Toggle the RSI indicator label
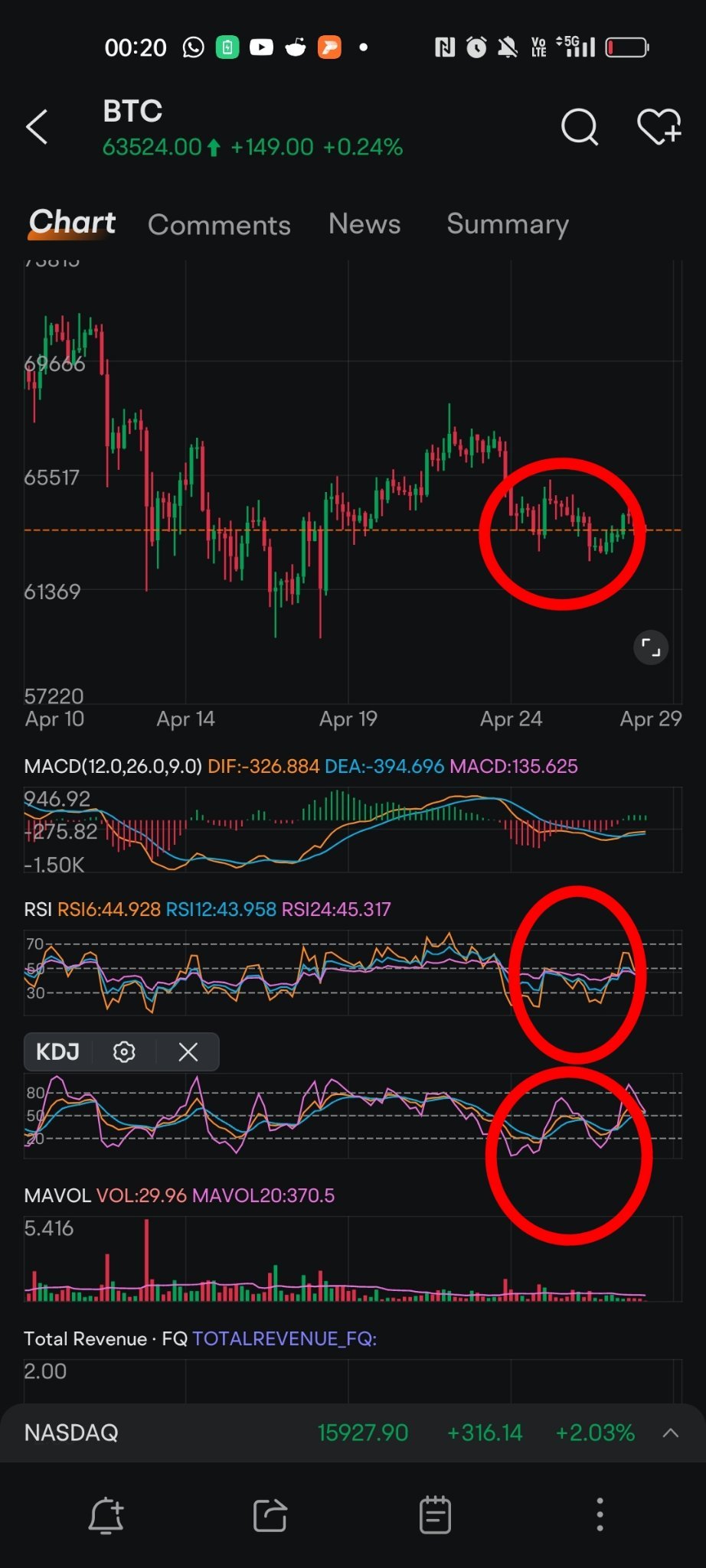Viewport: 706px width, 1568px height. pos(39,909)
